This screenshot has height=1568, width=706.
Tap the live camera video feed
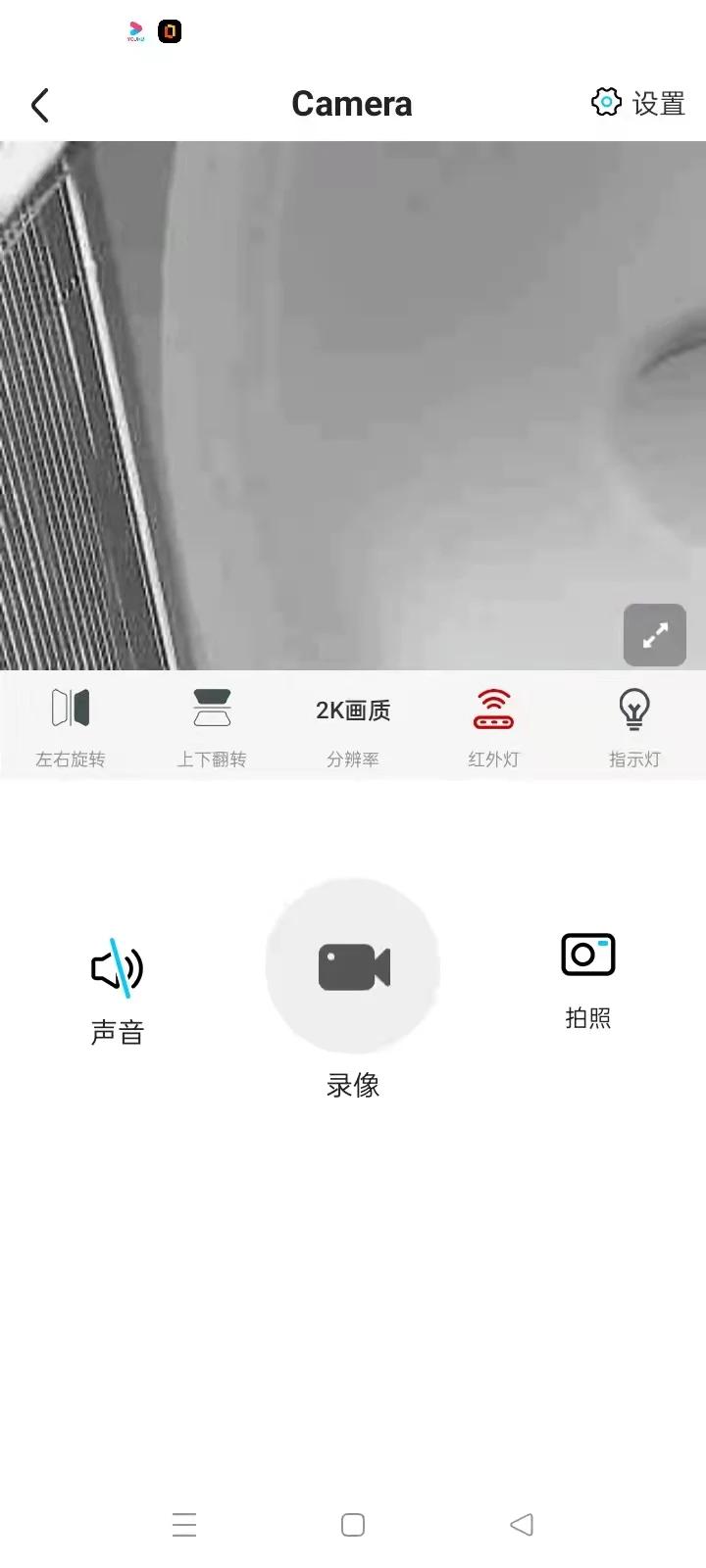point(353,402)
